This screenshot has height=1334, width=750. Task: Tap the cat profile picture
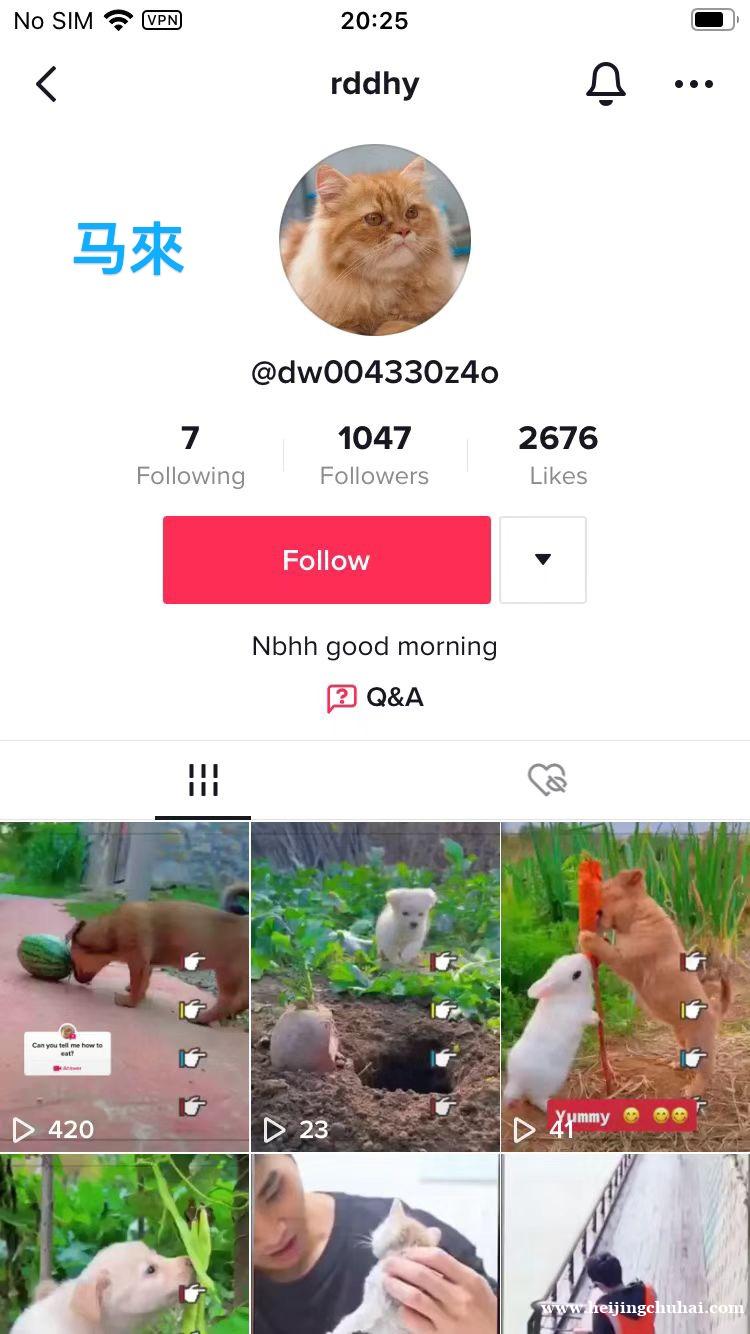[375, 240]
